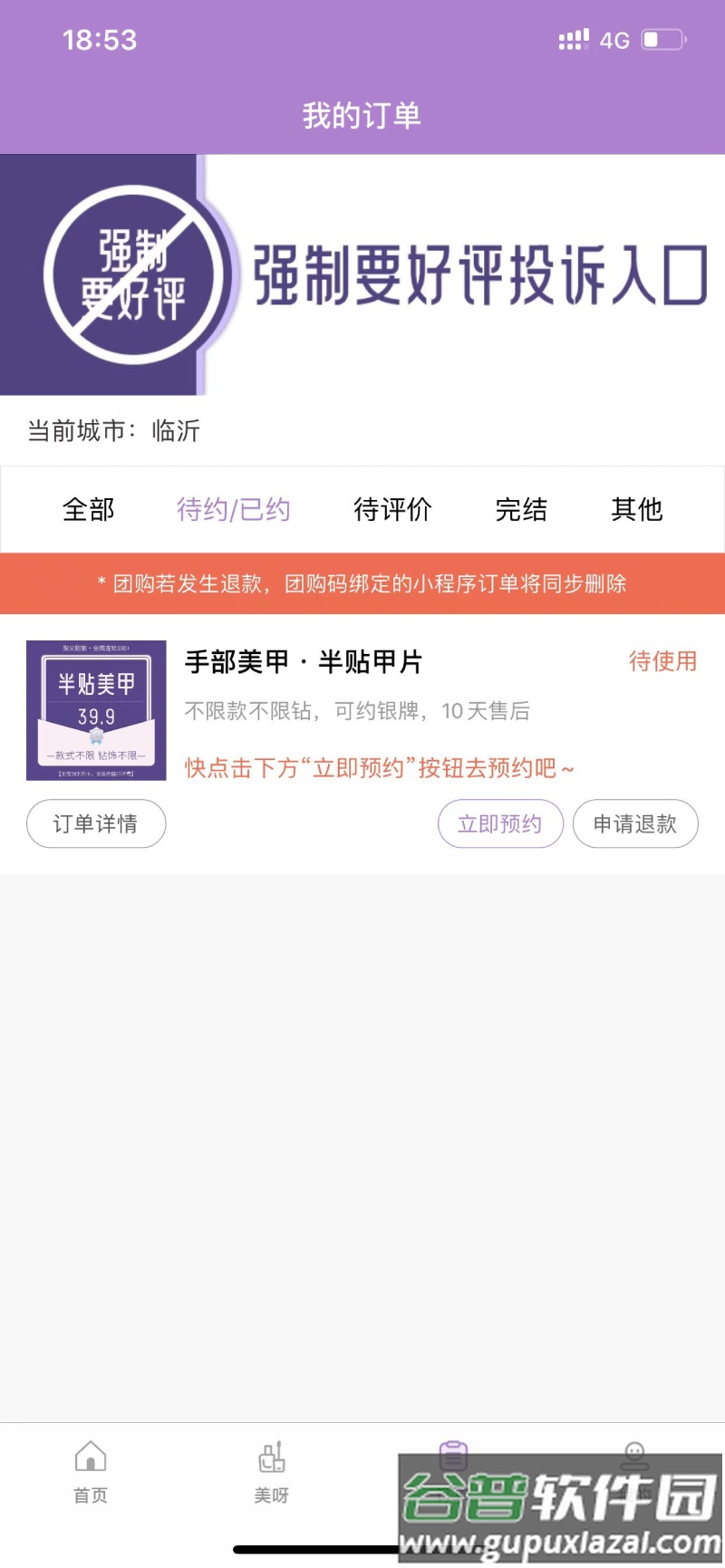Tap the 立即预约 booking button
Image resolution: width=725 pixels, height=1568 pixels.
pyautogui.click(x=501, y=823)
